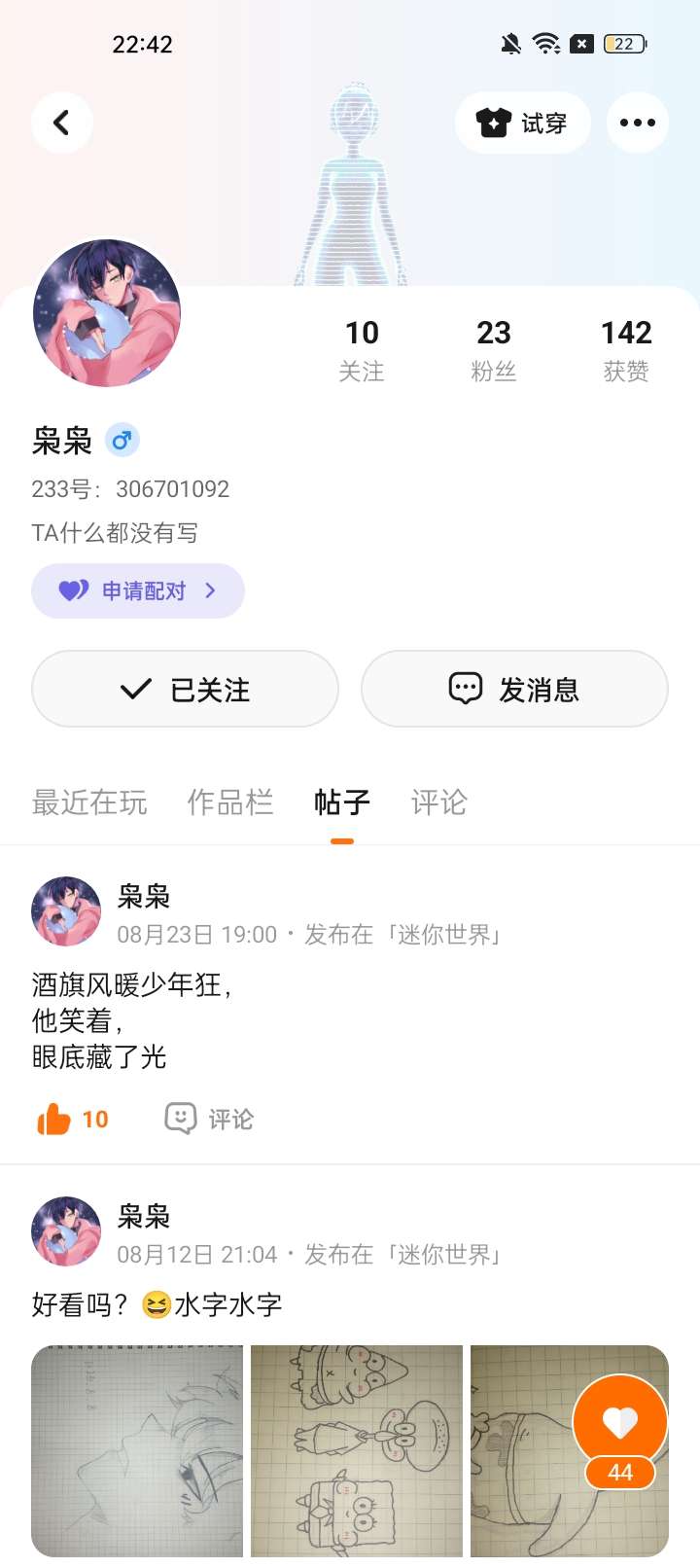
Task: Go back using the top-left arrow
Action: pyautogui.click(x=61, y=123)
